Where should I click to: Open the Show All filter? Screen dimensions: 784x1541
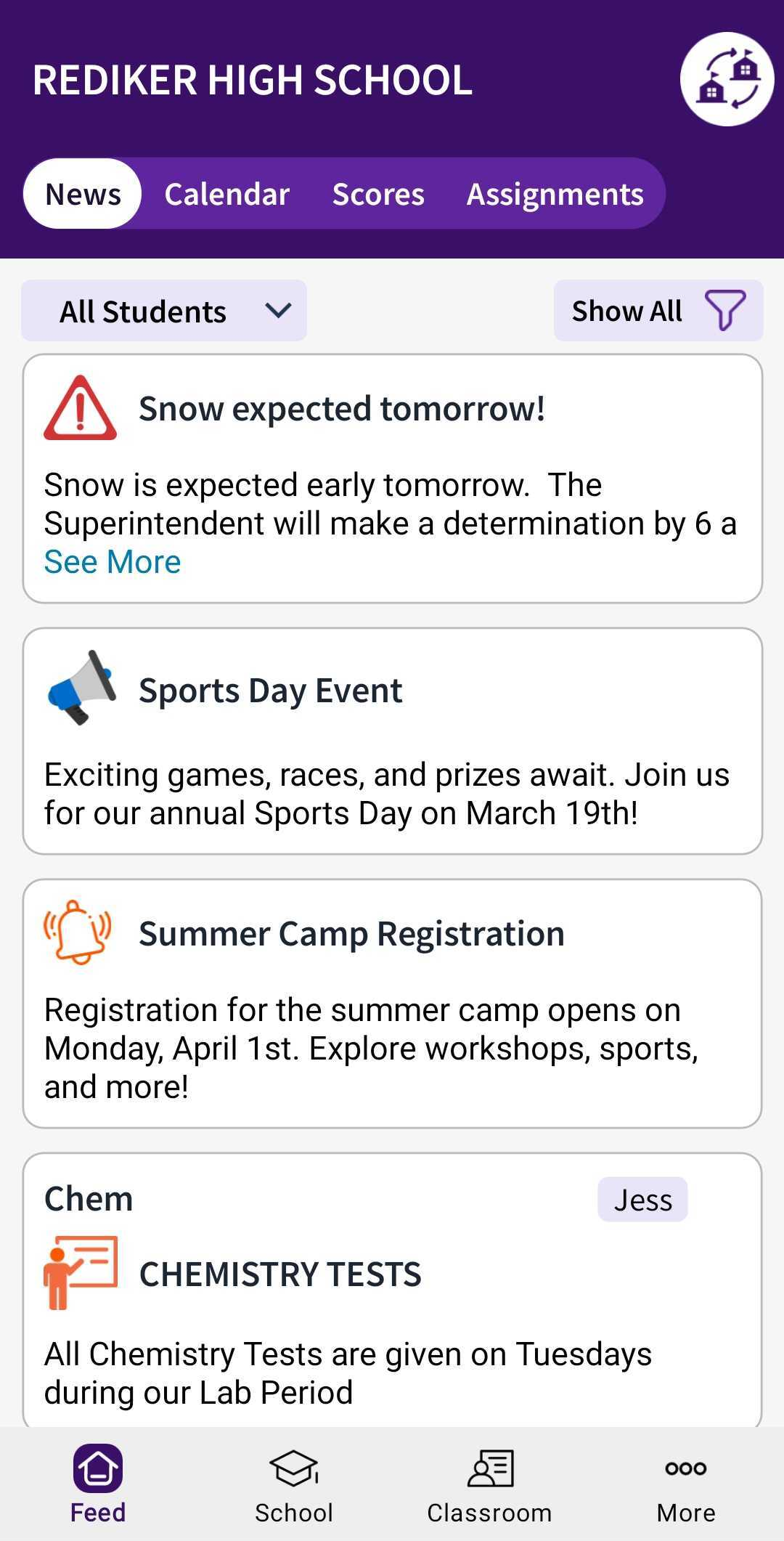[658, 311]
